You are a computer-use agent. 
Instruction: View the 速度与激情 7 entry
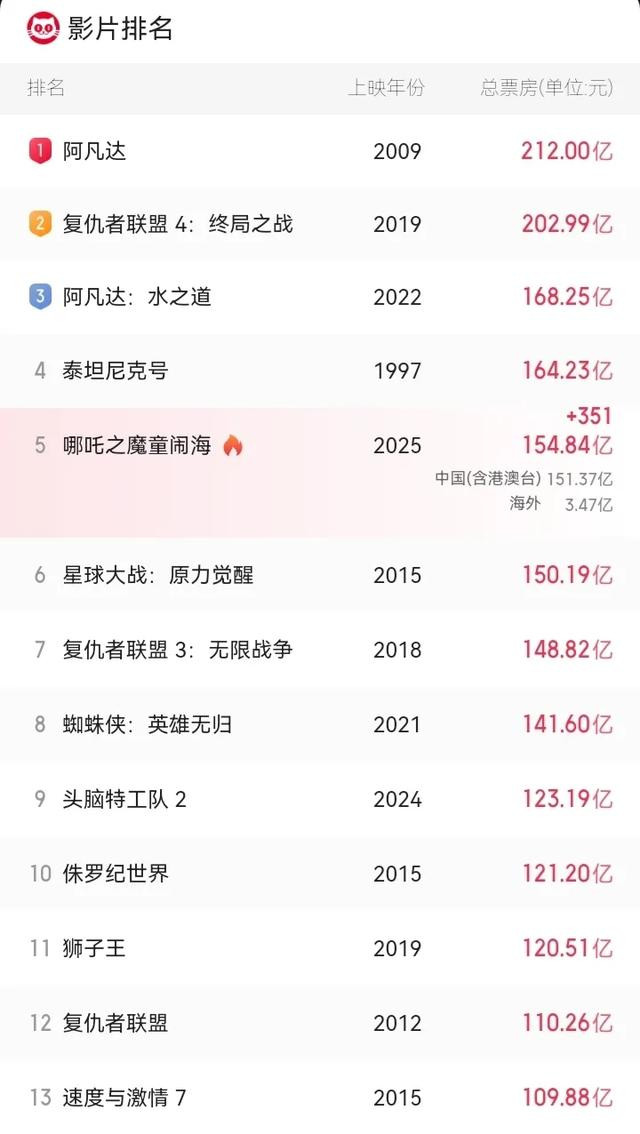coord(320,1097)
